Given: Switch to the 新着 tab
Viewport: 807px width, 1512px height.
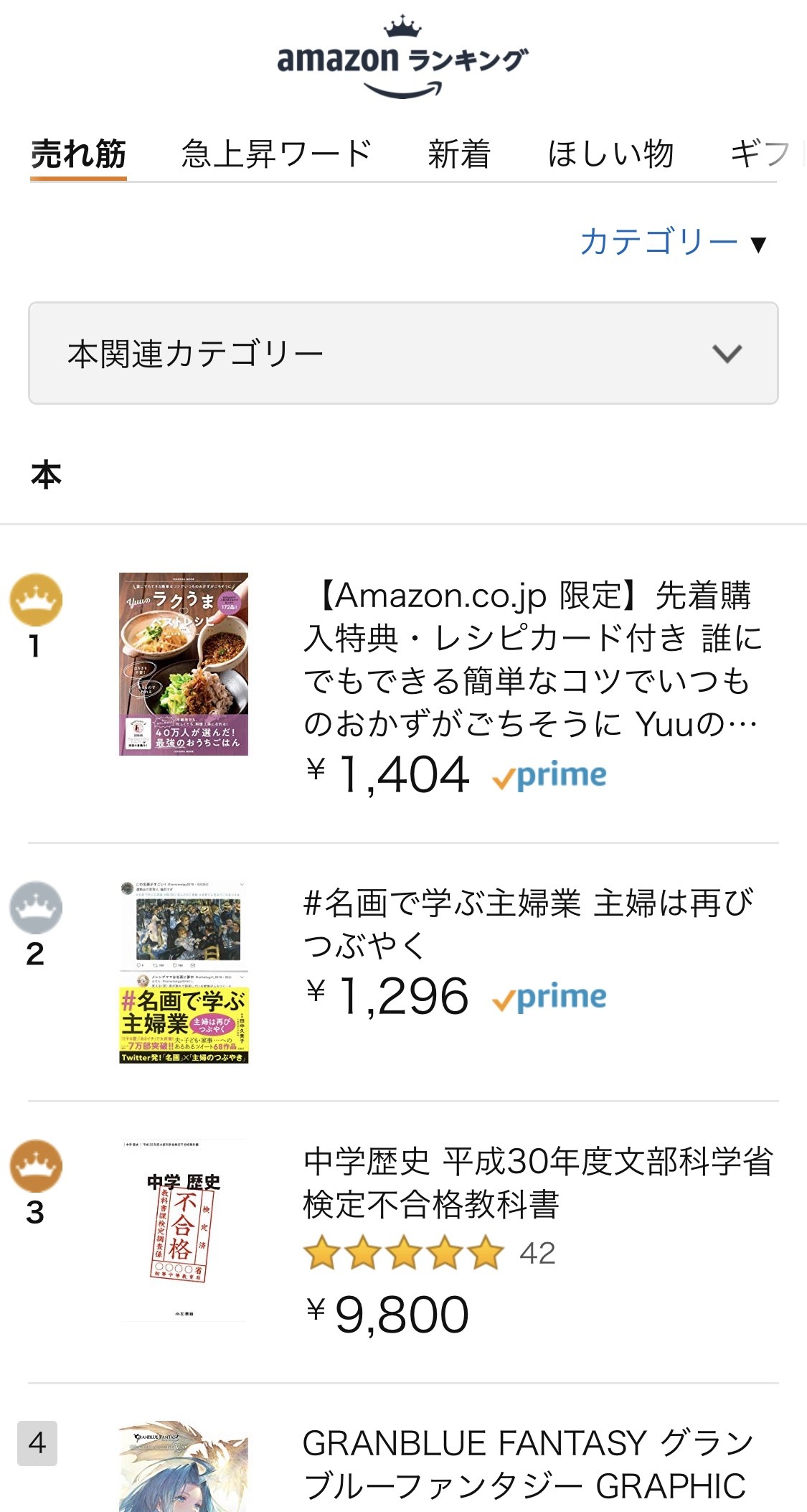Looking at the screenshot, I should tap(458, 153).
